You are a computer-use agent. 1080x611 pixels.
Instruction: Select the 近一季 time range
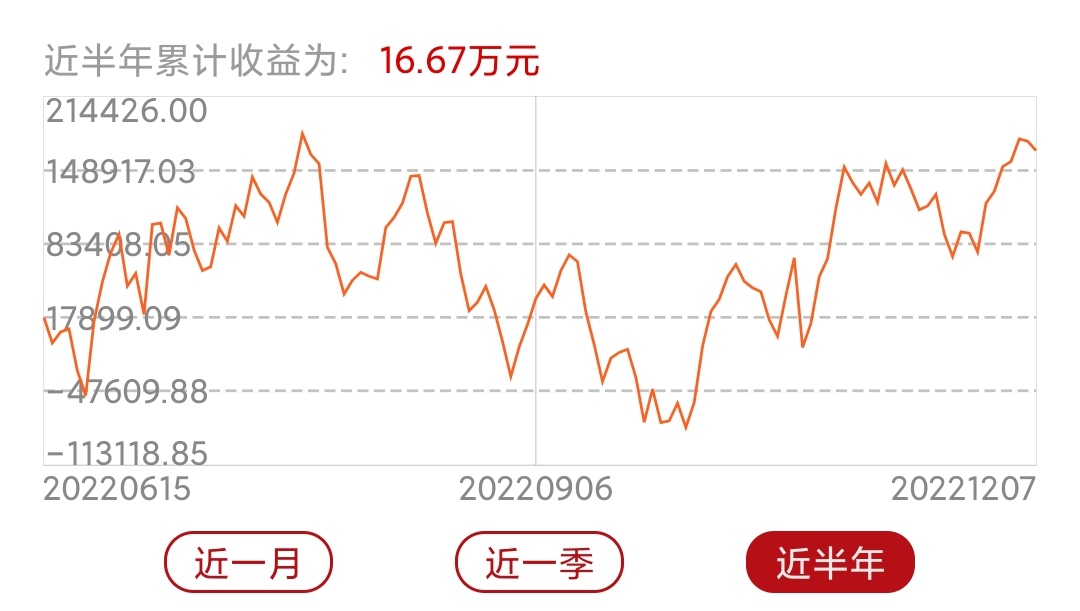coord(540,562)
